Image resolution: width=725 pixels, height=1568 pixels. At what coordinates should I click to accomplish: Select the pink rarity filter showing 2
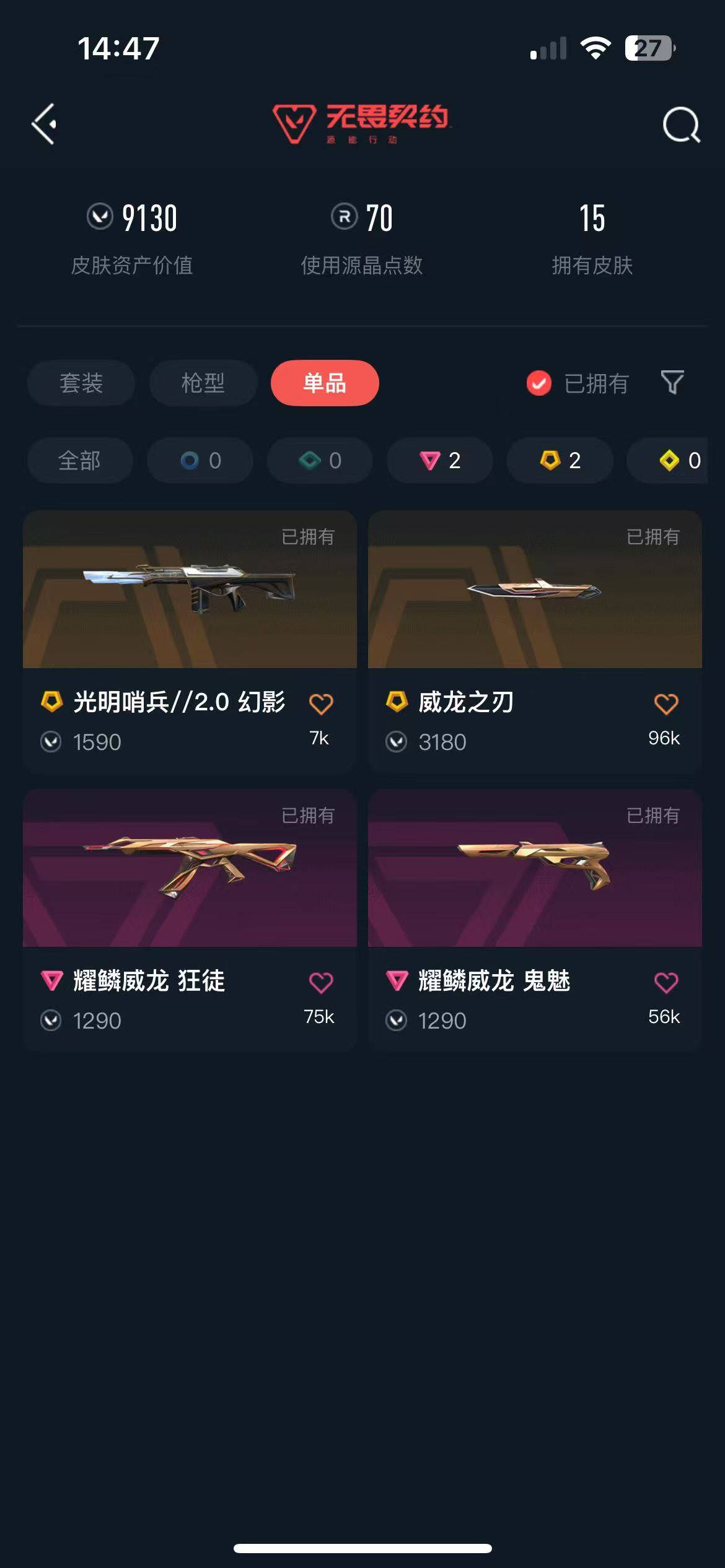point(439,461)
